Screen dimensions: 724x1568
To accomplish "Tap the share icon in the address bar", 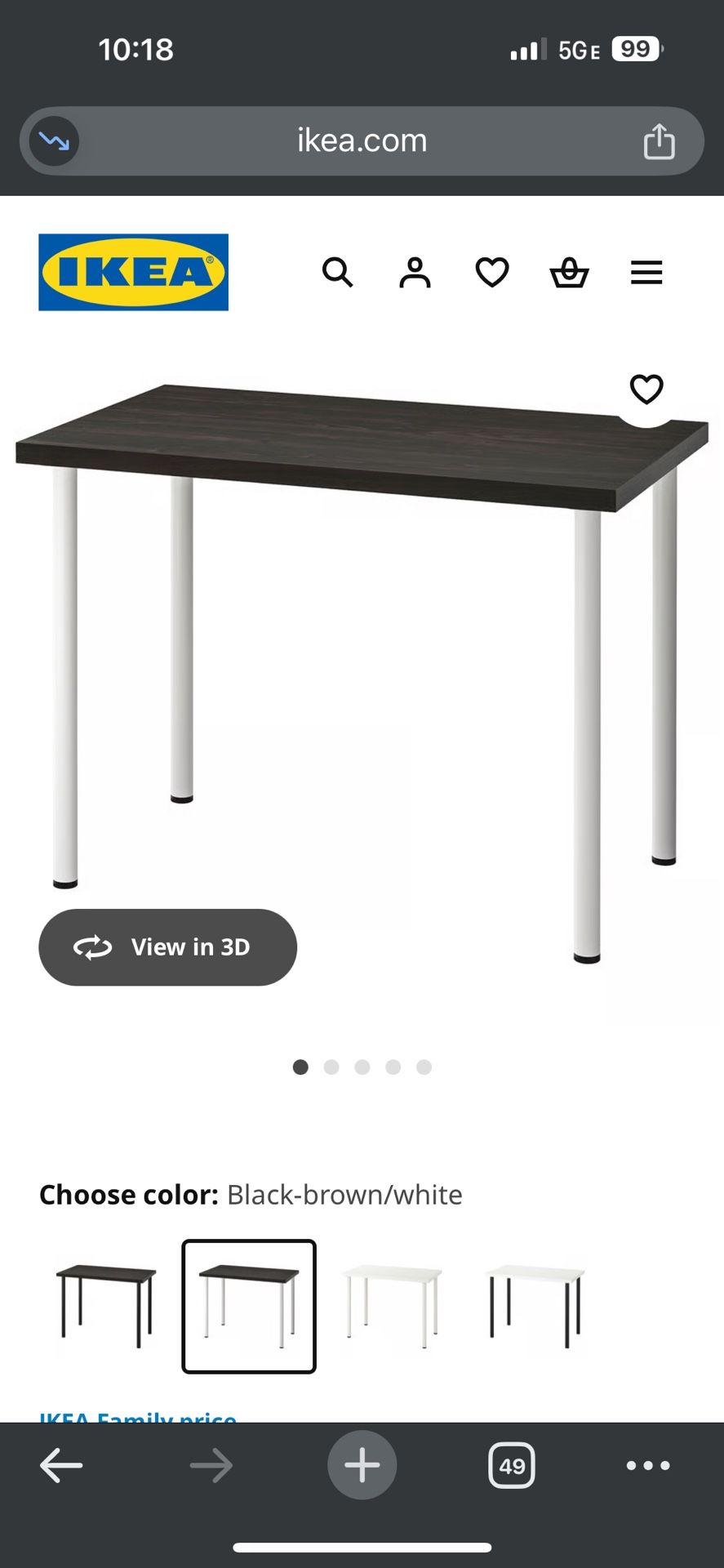I will 660,140.
